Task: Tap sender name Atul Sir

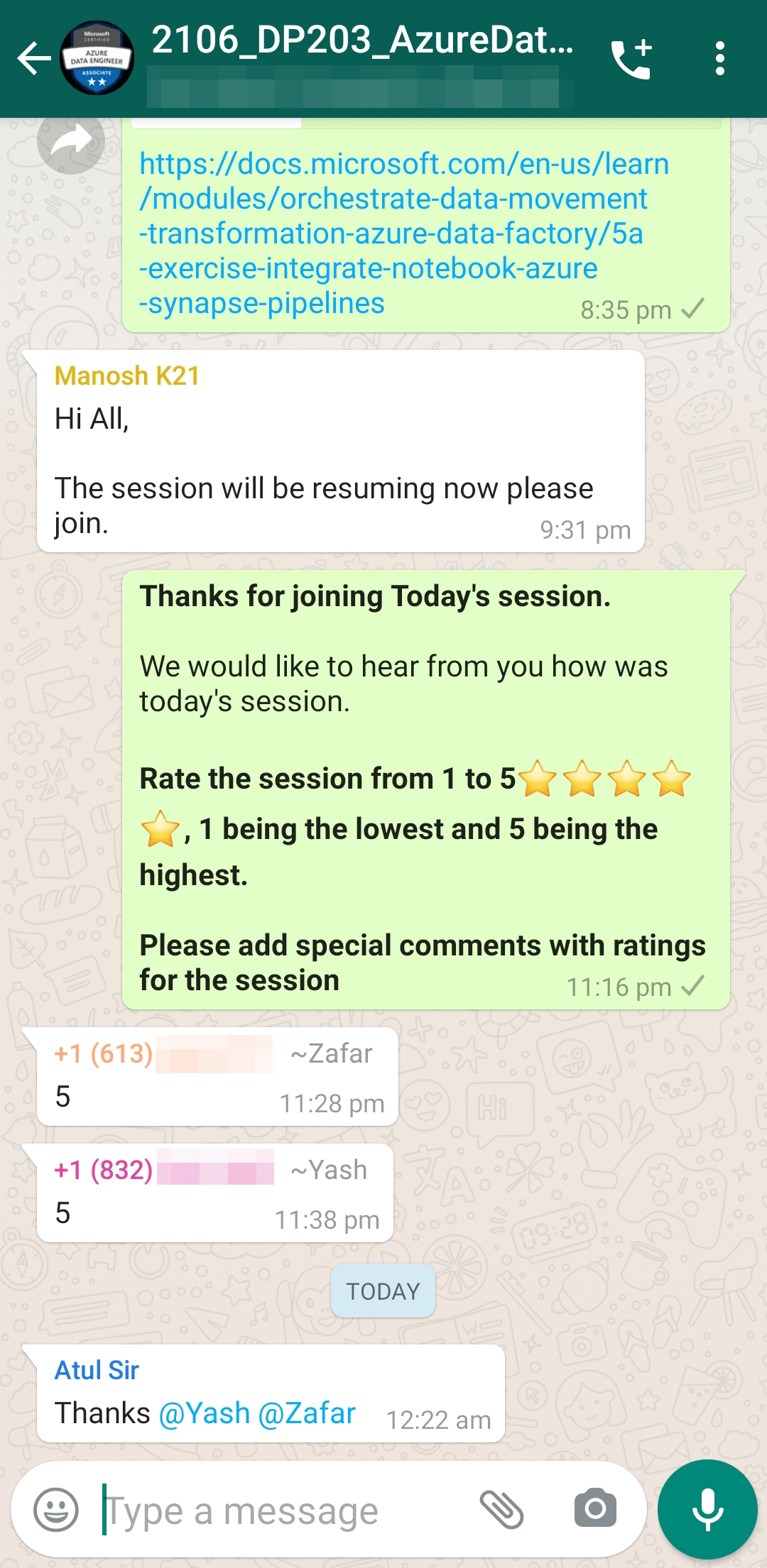Action: [x=97, y=1371]
